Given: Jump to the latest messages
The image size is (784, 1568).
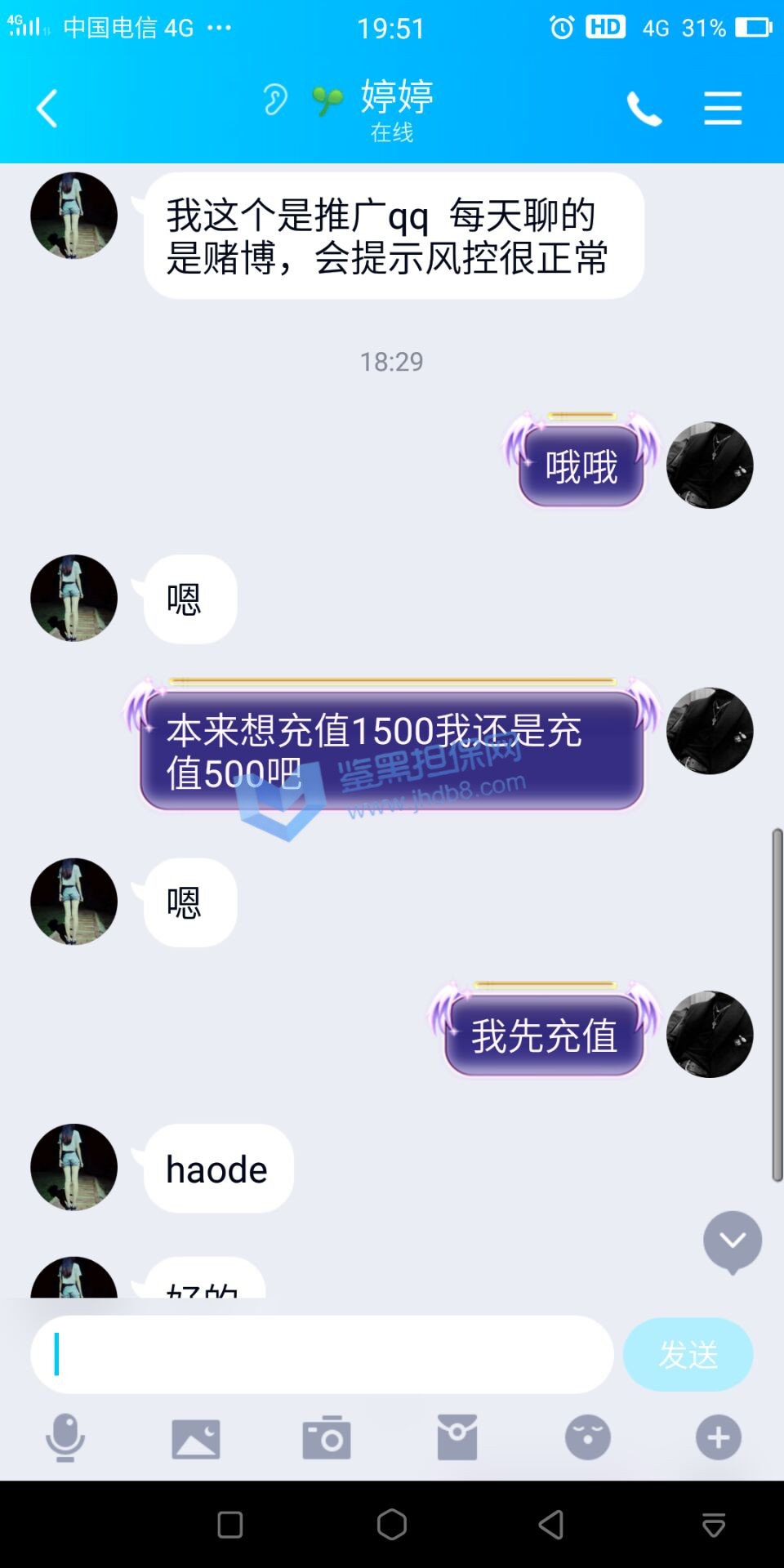Looking at the screenshot, I should click(733, 1241).
